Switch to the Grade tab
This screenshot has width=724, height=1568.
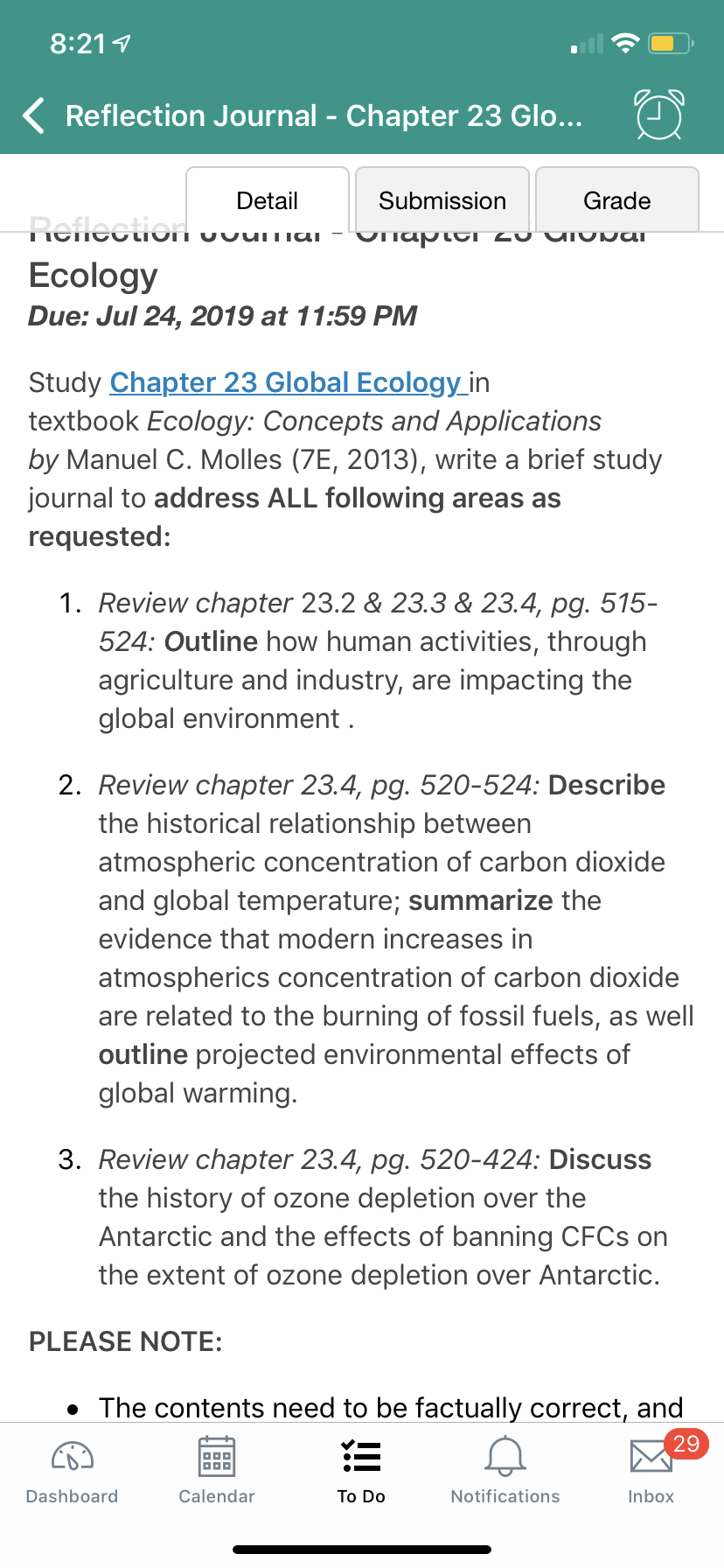(617, 200)
